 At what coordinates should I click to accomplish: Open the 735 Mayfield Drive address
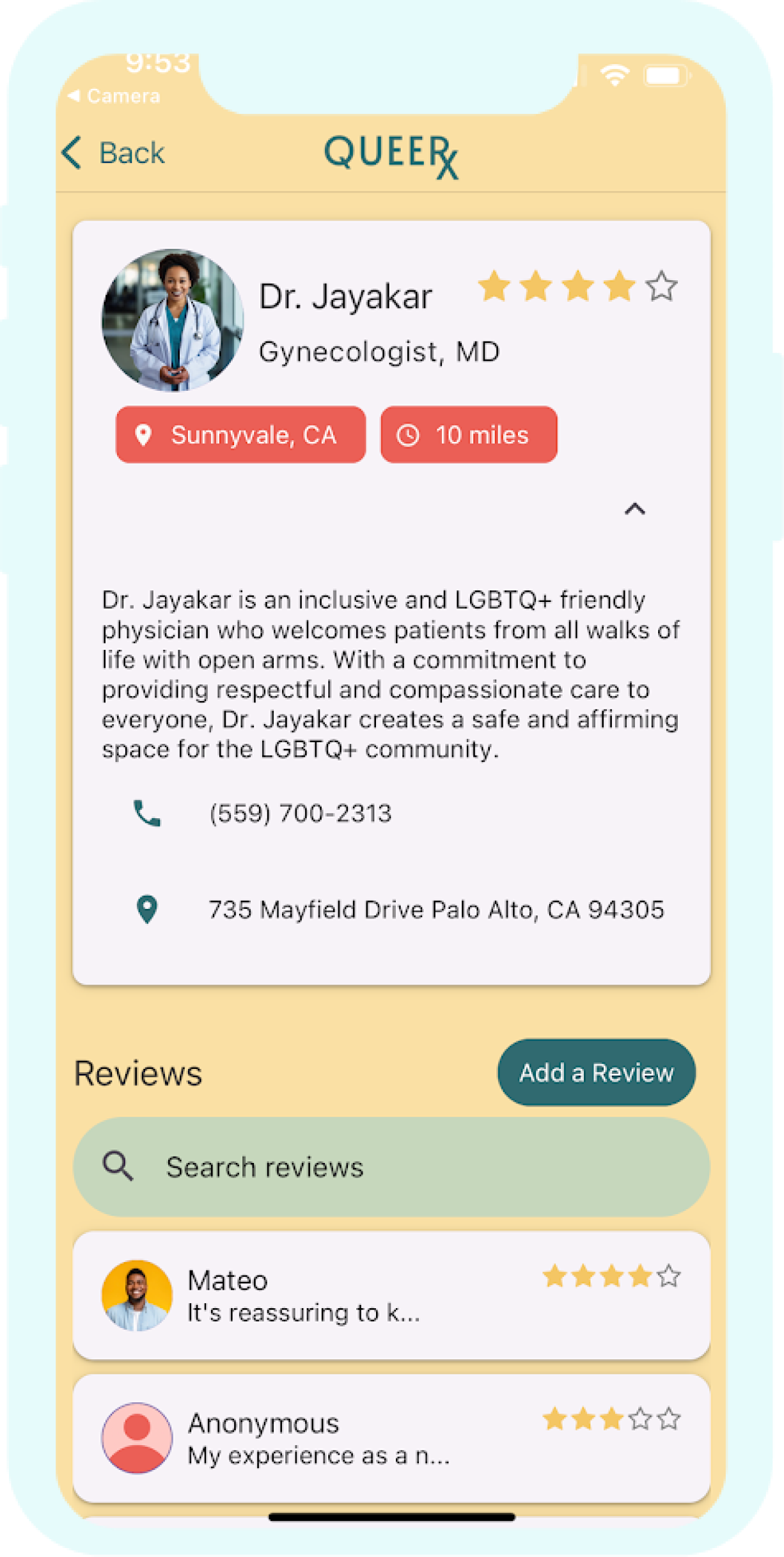[x=435, y=910]
